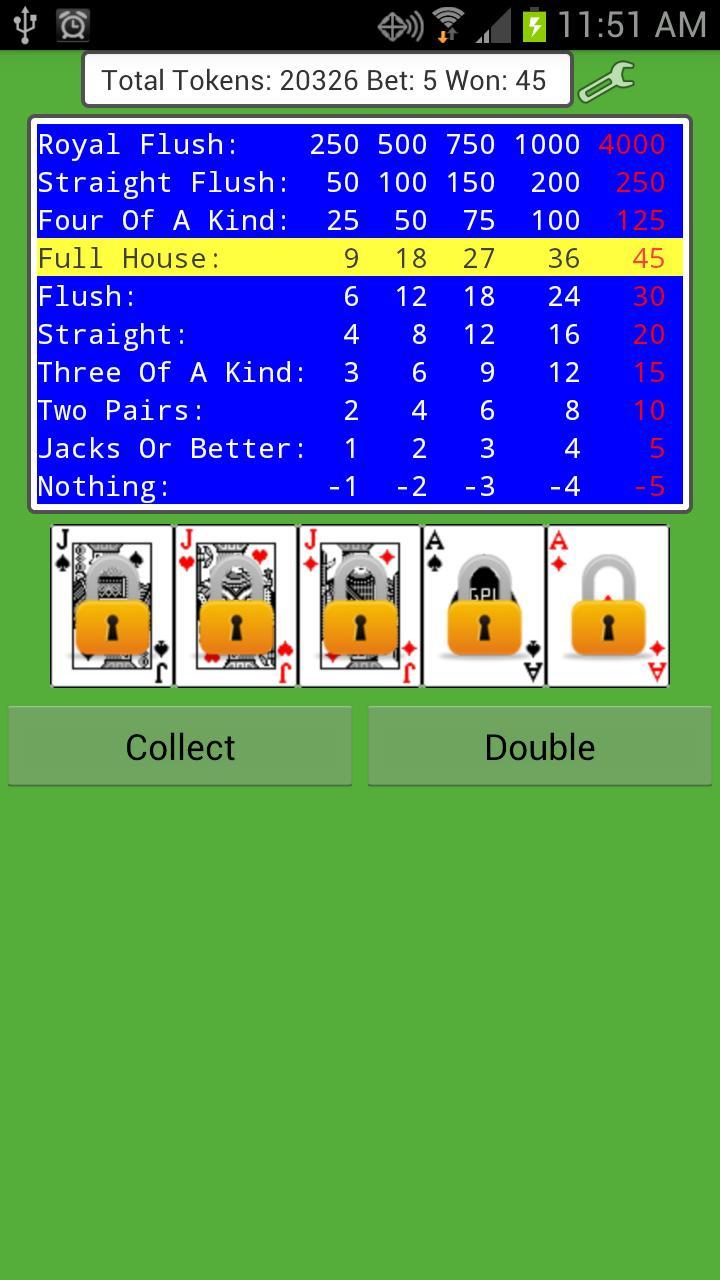This screenshot has height=1280, width=720.
Task: Tap the lock icon on the Ace of Spades
Action: 483,625
